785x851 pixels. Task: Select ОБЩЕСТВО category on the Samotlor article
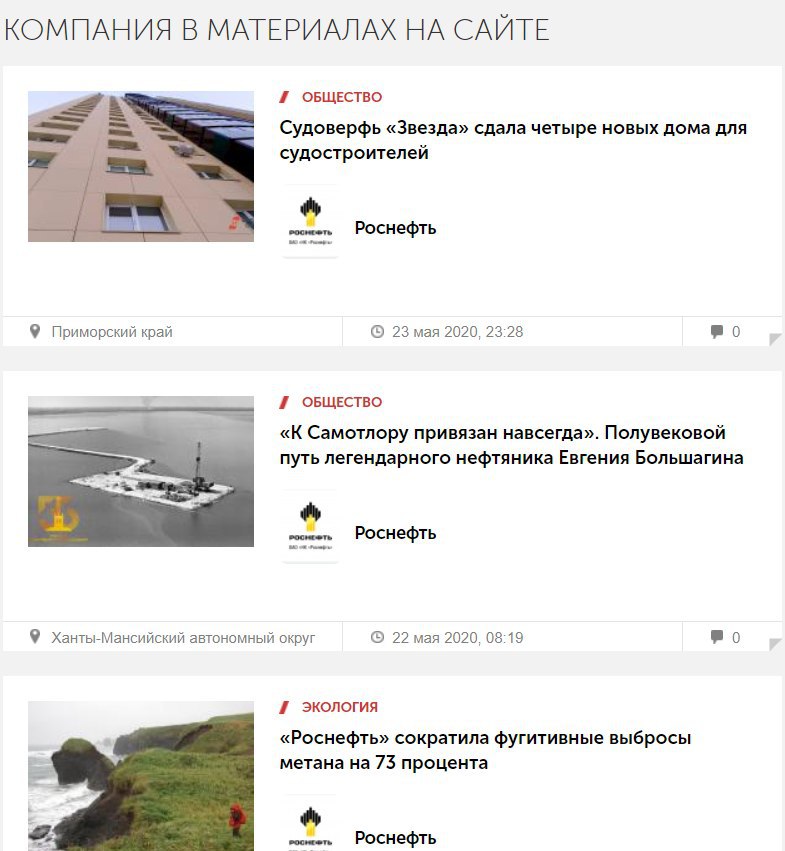(x=341, y=402)
